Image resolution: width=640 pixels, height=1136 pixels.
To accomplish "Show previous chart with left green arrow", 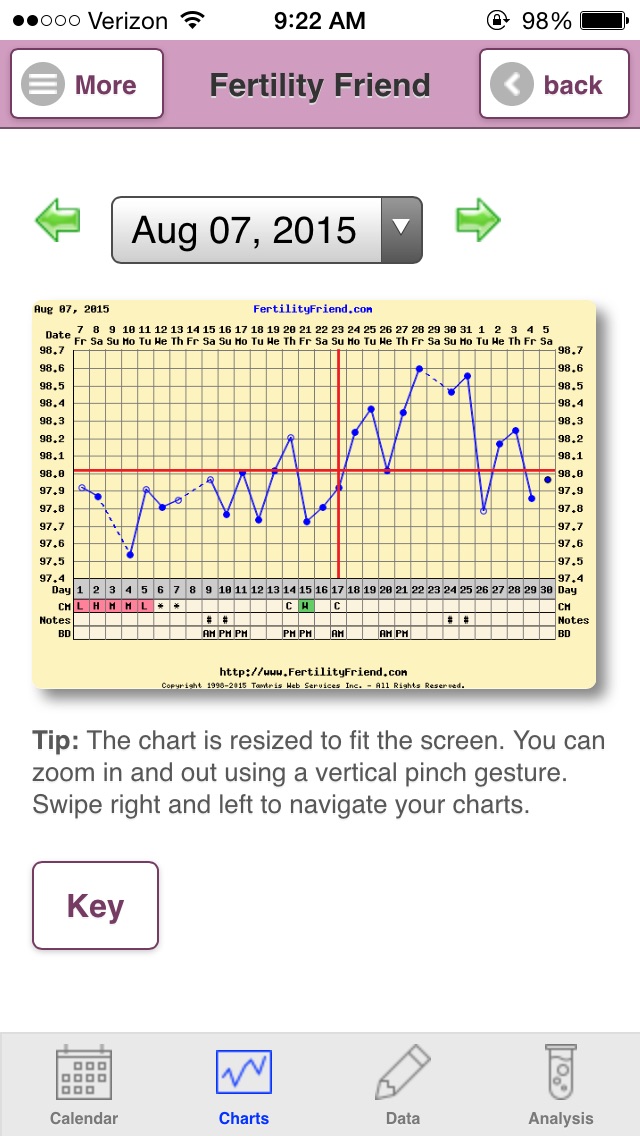I will tap(57, 220).
